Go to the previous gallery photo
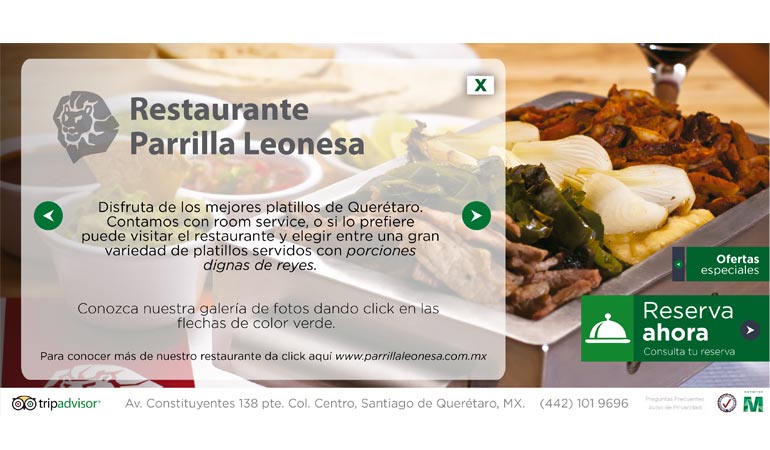Viewport: 770px width, 450px height. 48,215
